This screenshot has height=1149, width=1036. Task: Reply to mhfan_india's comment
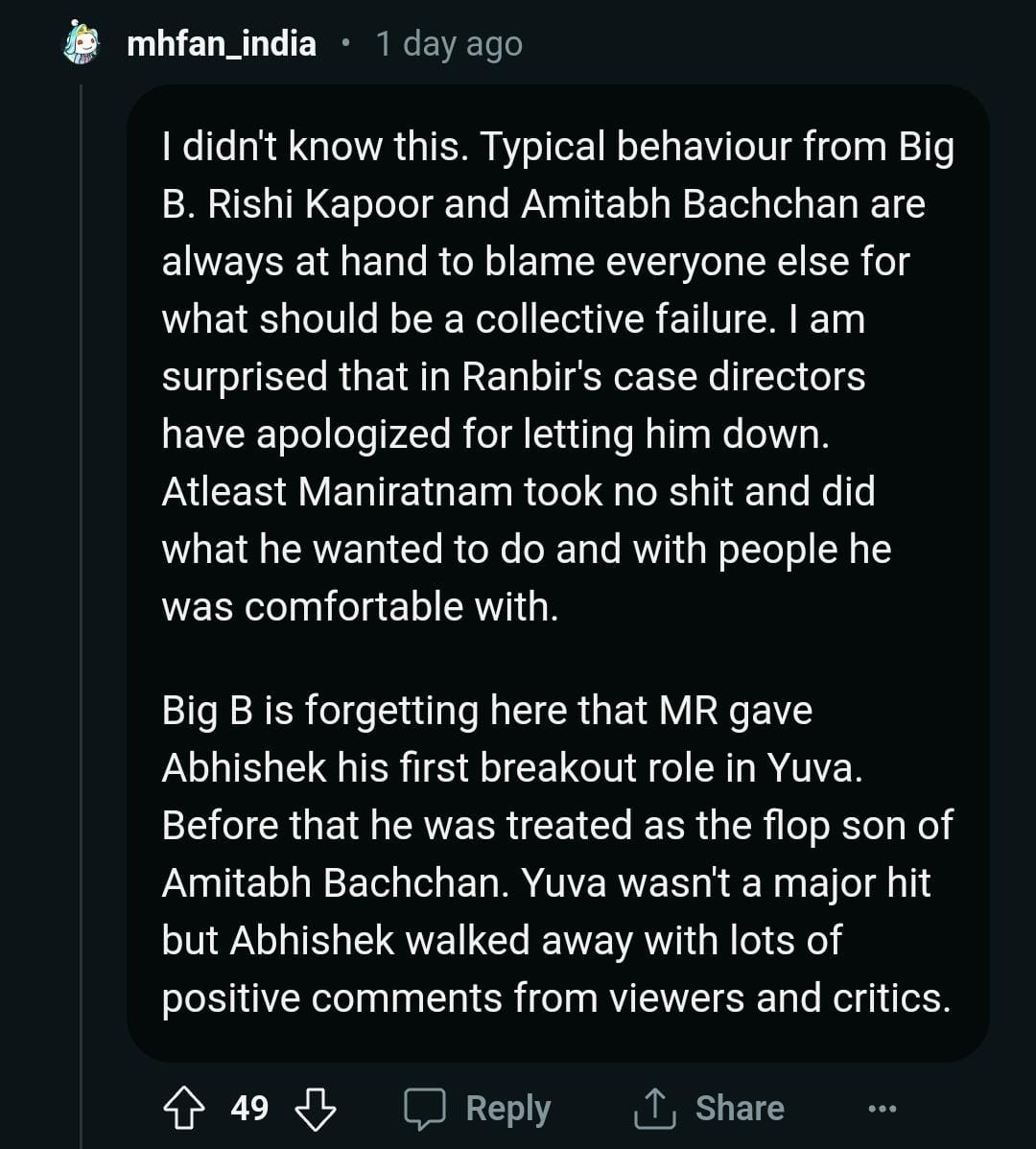(477, 1109)
